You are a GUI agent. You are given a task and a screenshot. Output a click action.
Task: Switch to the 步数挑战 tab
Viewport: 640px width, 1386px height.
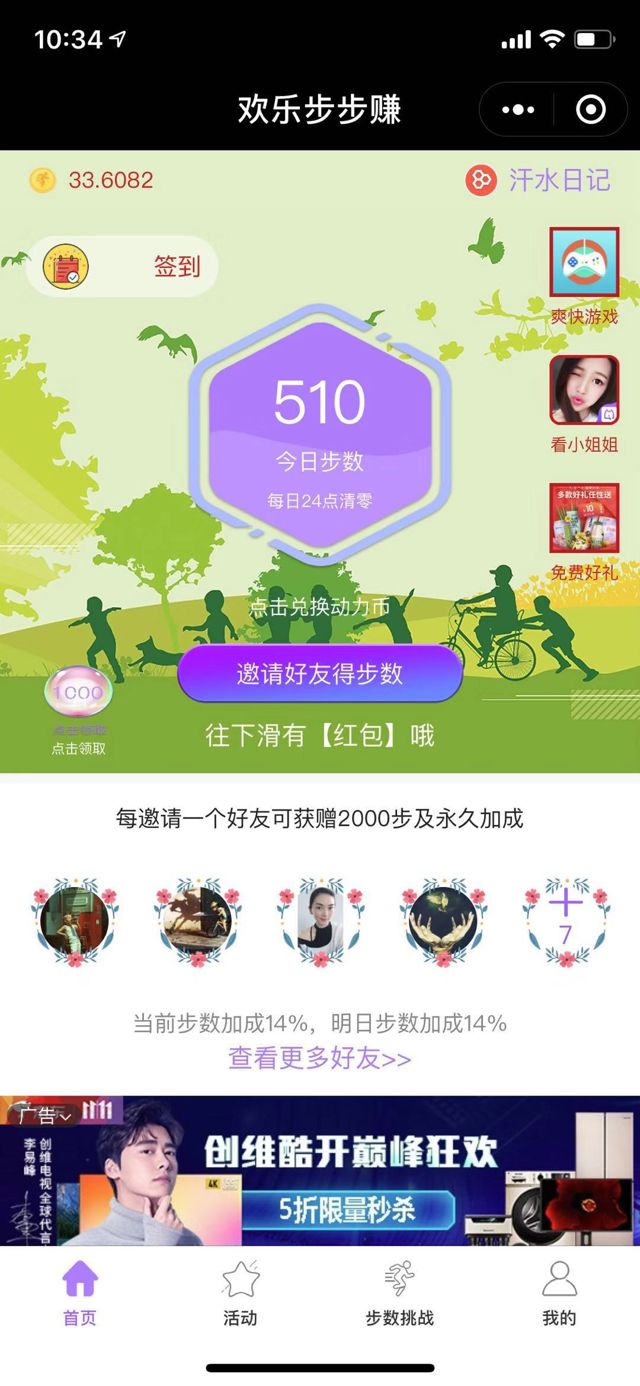coord(400,1291)
